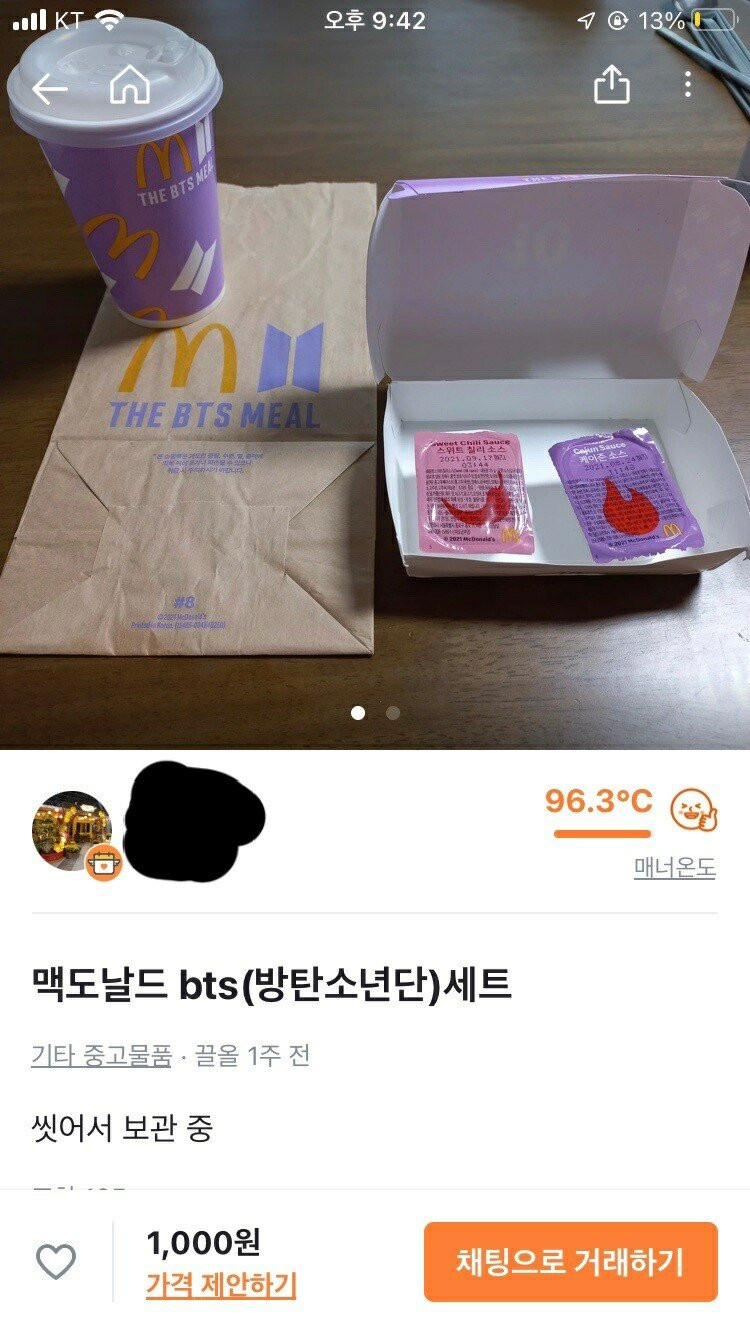
Task: Open the seller's profile picture
Action: click(72, 831)
